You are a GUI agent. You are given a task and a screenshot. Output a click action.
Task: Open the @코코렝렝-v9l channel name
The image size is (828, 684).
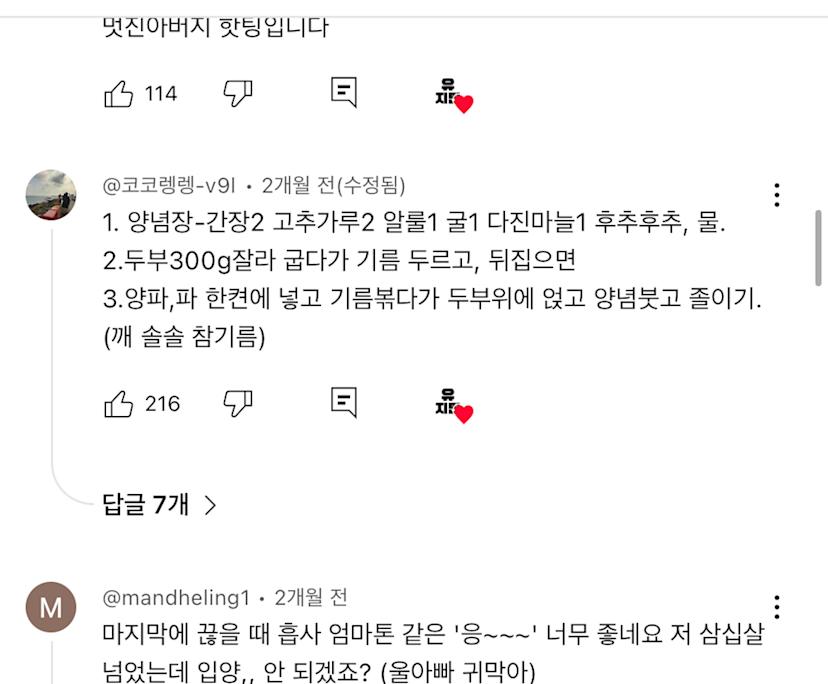pos(170,185)
